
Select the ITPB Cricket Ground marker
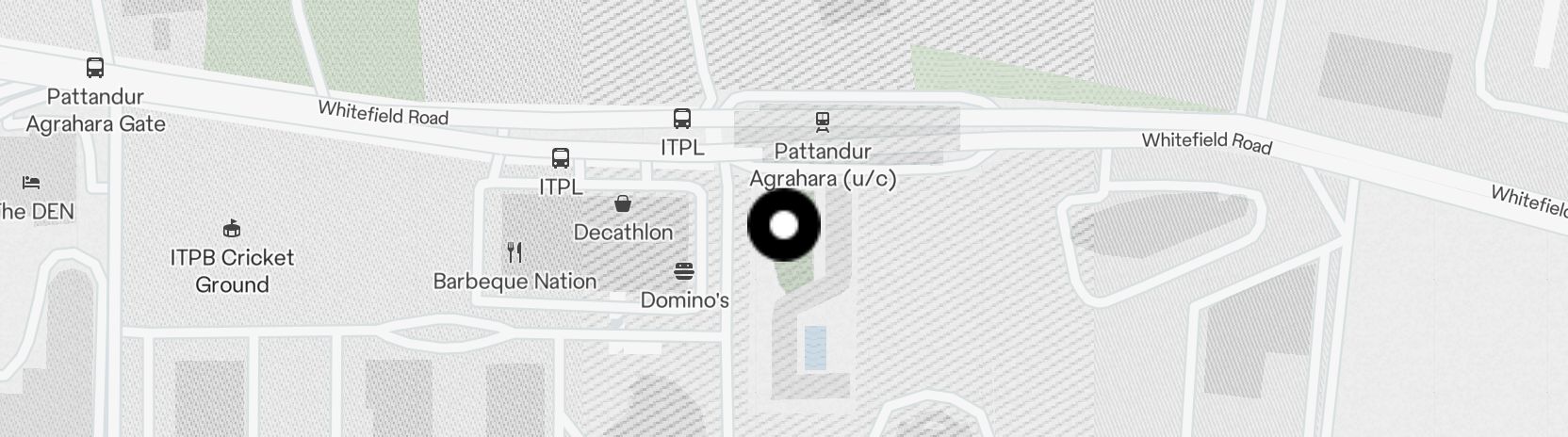tap(232, 229)
